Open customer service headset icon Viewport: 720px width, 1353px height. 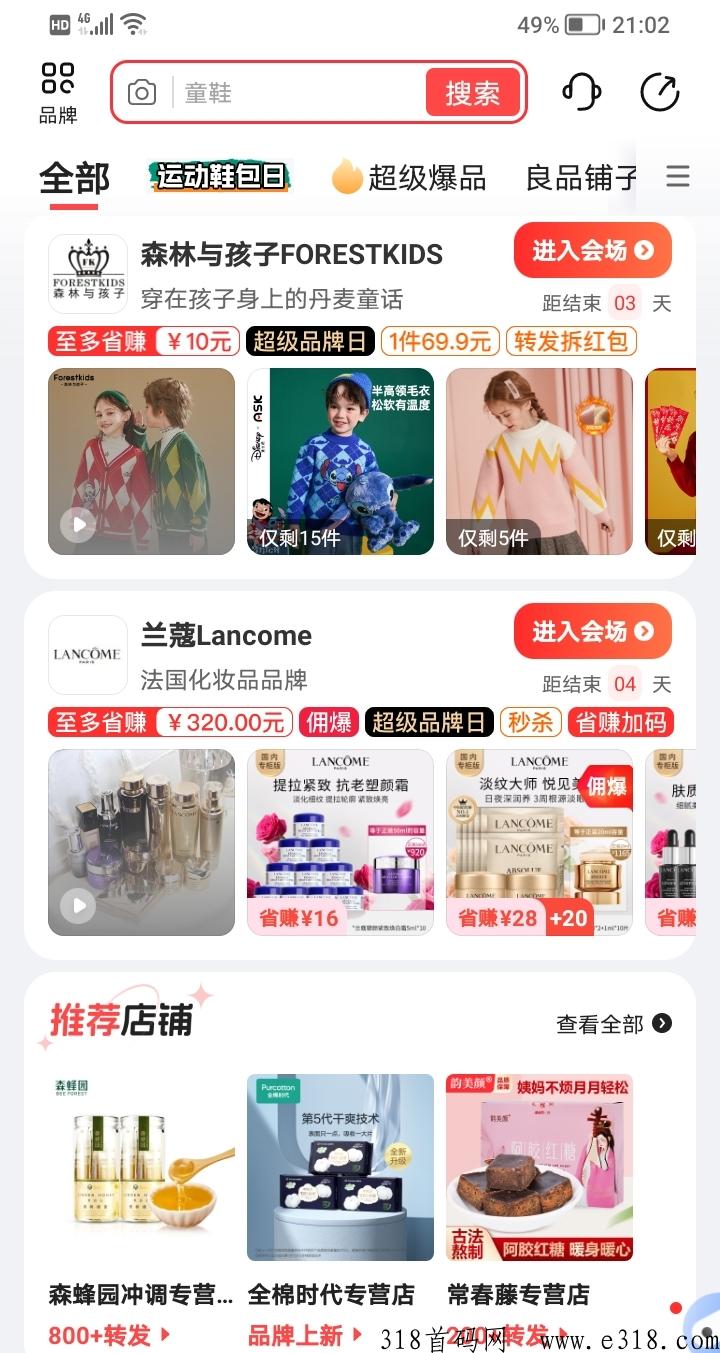pyautogui.click(x=581, y=92)
